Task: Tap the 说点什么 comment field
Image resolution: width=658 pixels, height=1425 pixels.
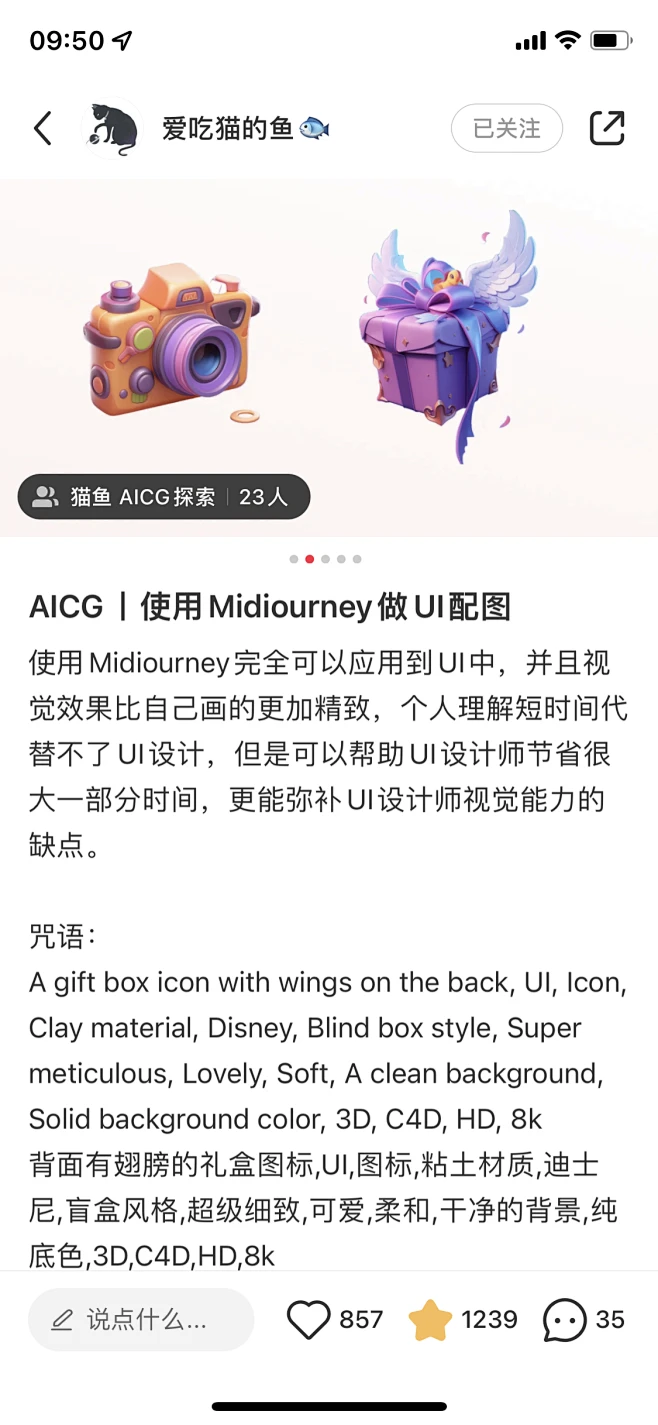Action: coord(141,1319)
